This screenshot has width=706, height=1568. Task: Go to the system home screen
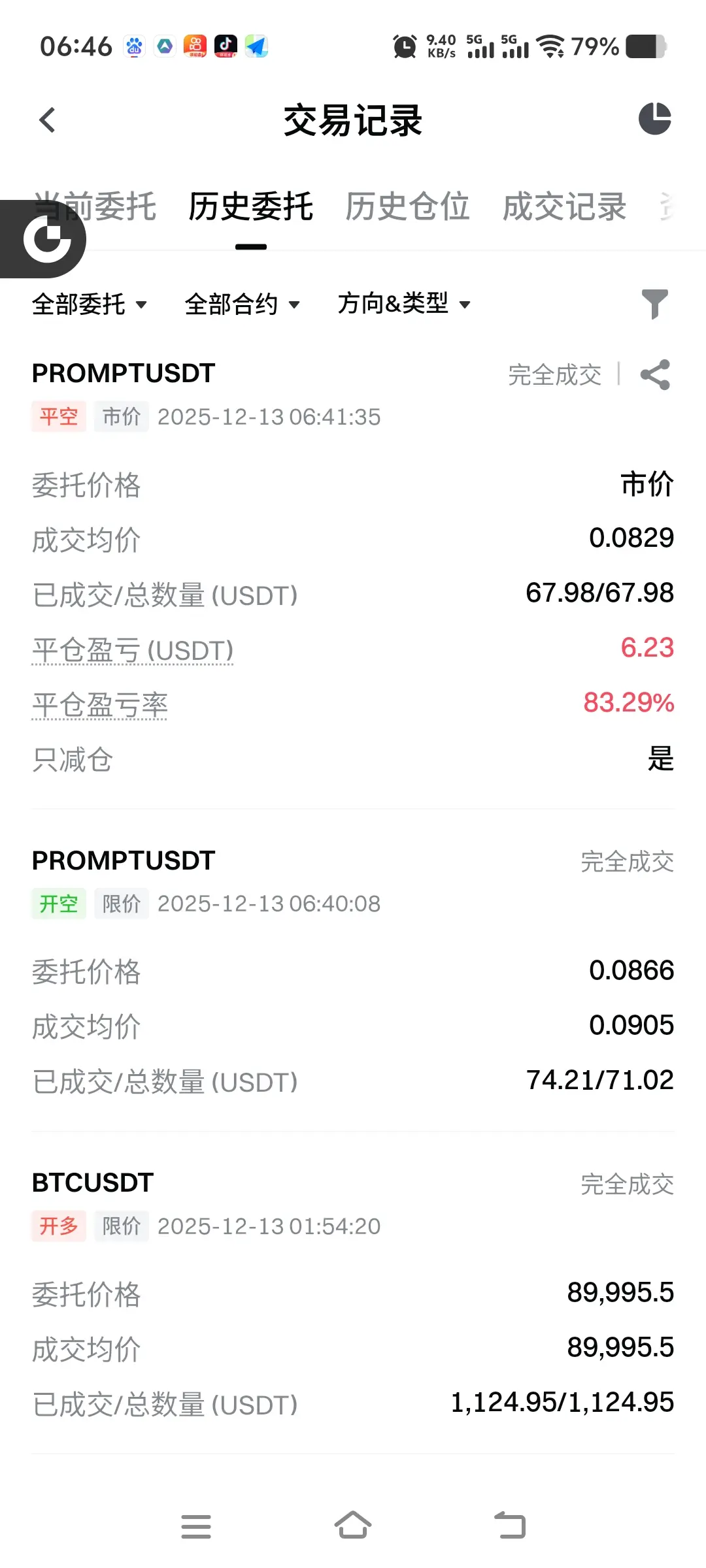click(x=353, y=1526)
